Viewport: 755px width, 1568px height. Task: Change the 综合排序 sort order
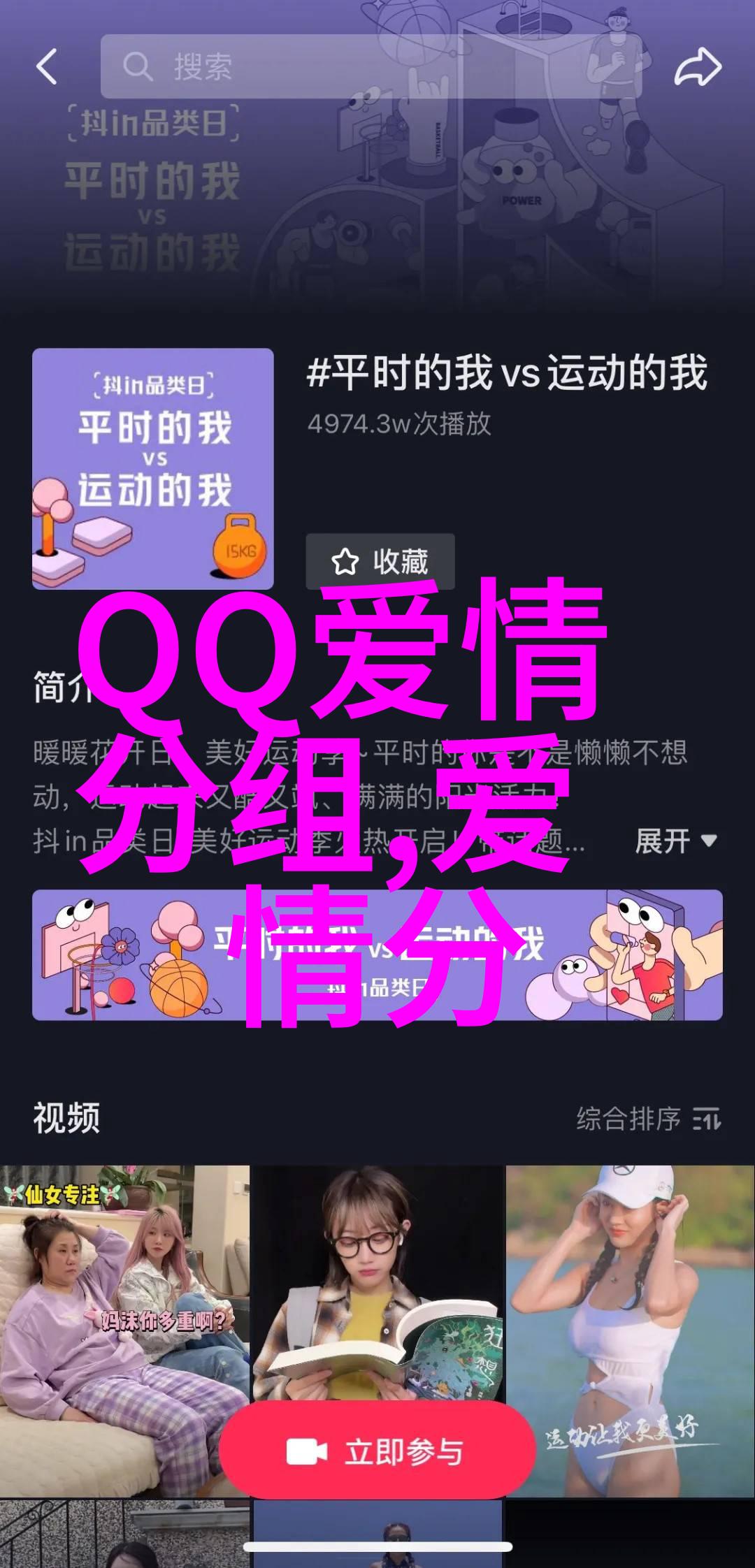tap(647, 1119)
